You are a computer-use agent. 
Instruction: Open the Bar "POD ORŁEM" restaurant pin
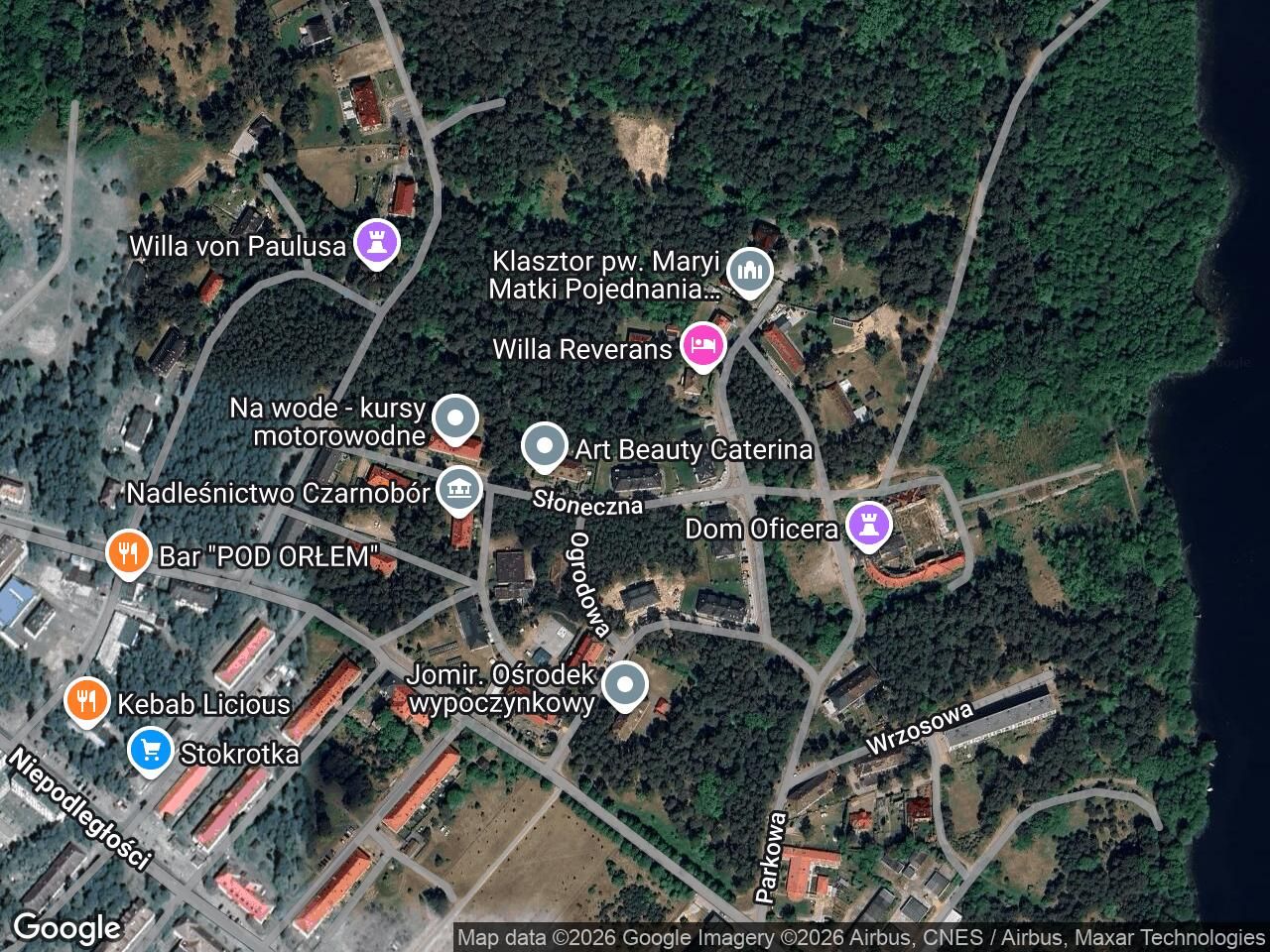[127, 553]
